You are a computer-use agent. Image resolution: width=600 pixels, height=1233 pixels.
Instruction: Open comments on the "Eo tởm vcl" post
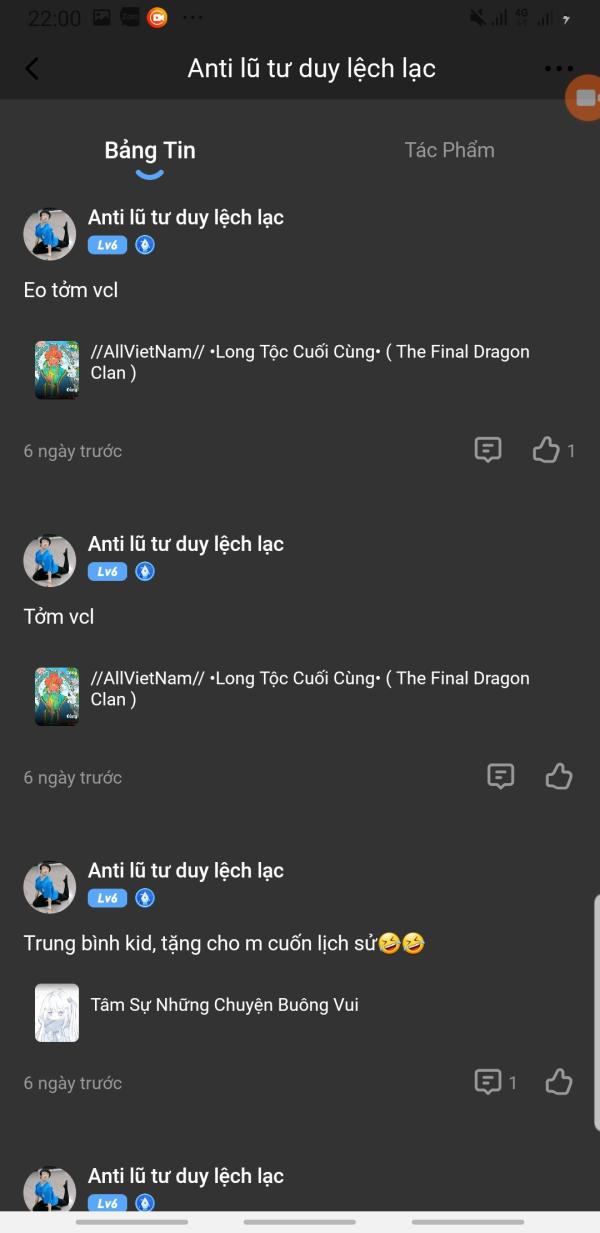(487, 450)
